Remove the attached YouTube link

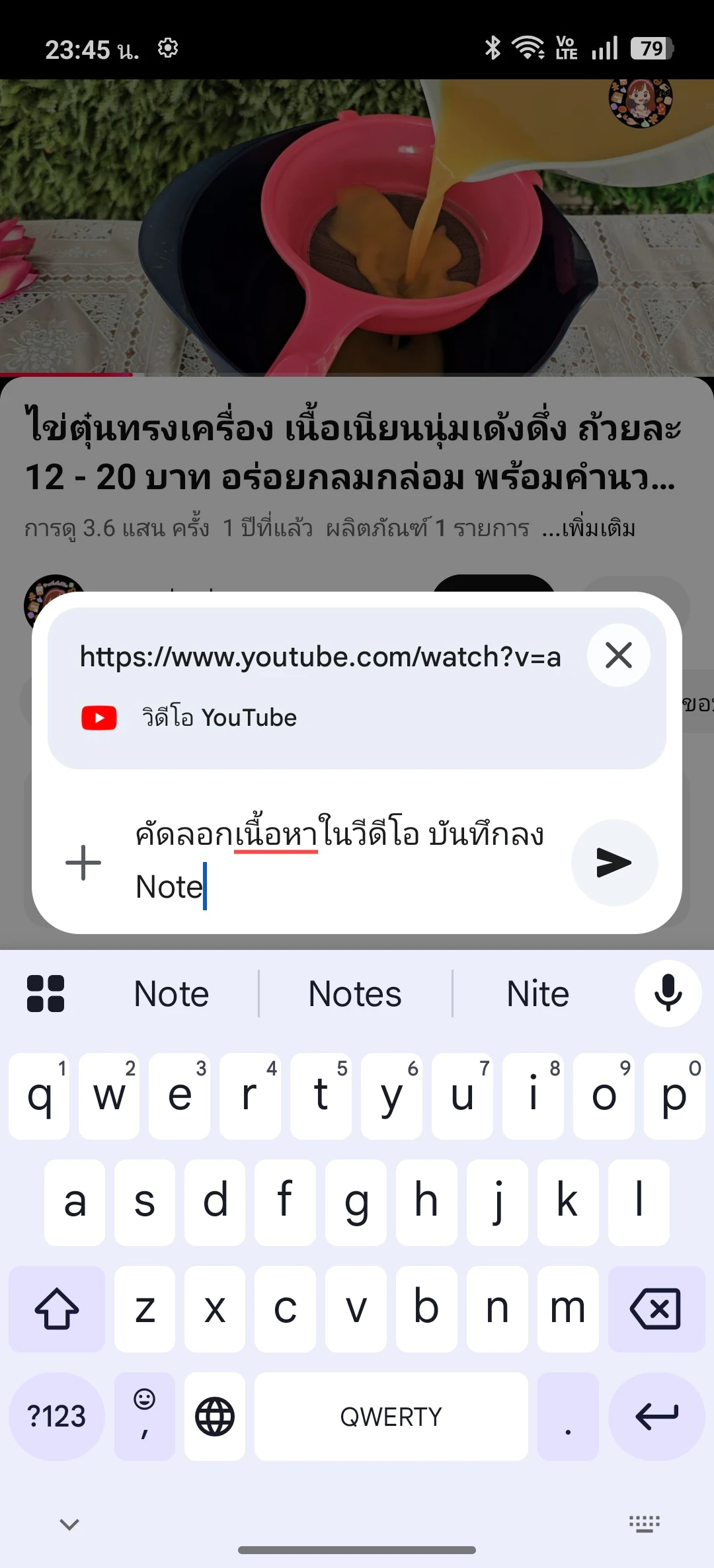click(619, 655)
